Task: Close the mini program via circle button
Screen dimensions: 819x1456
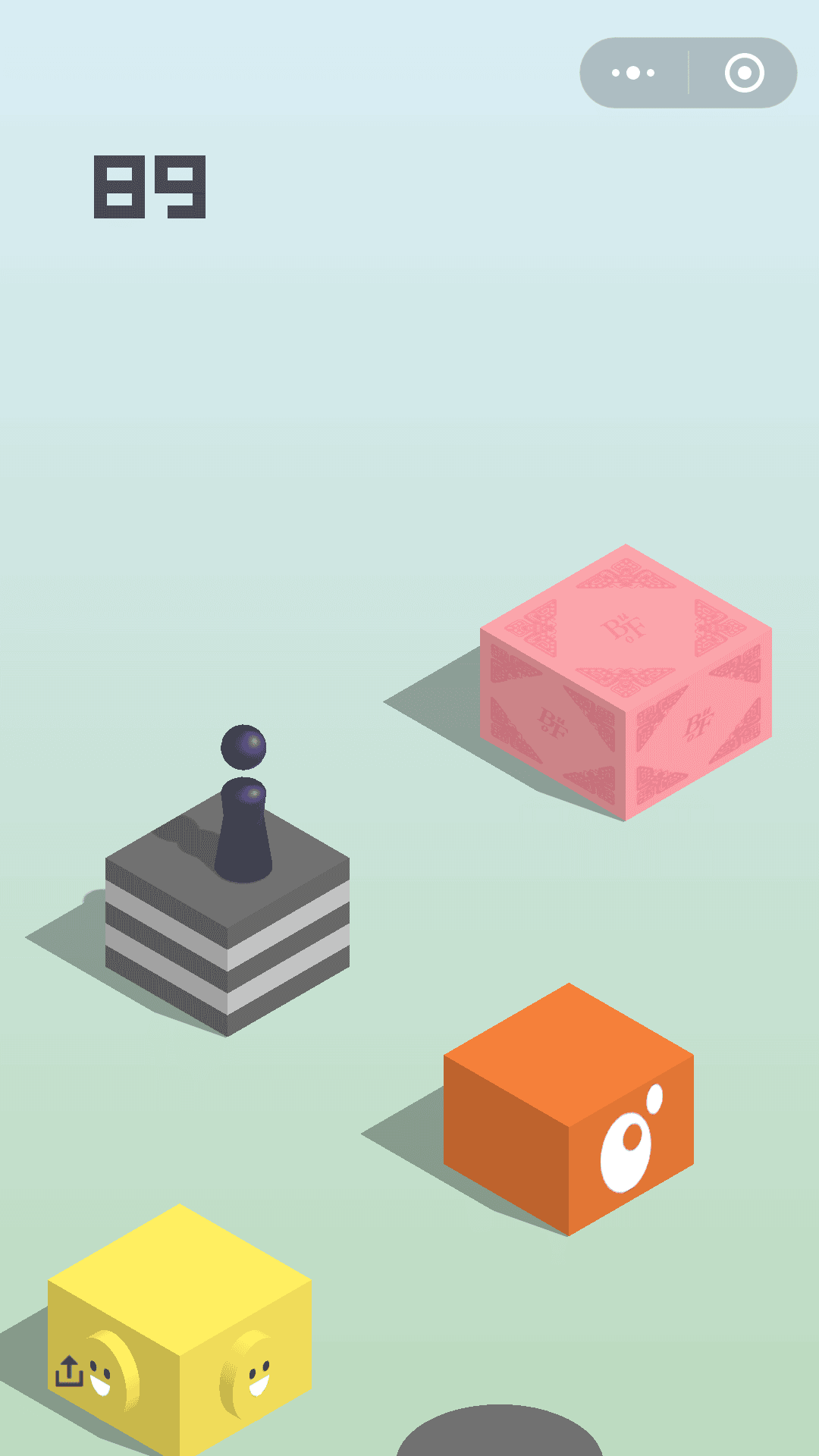Action: [x=744, y=73]
